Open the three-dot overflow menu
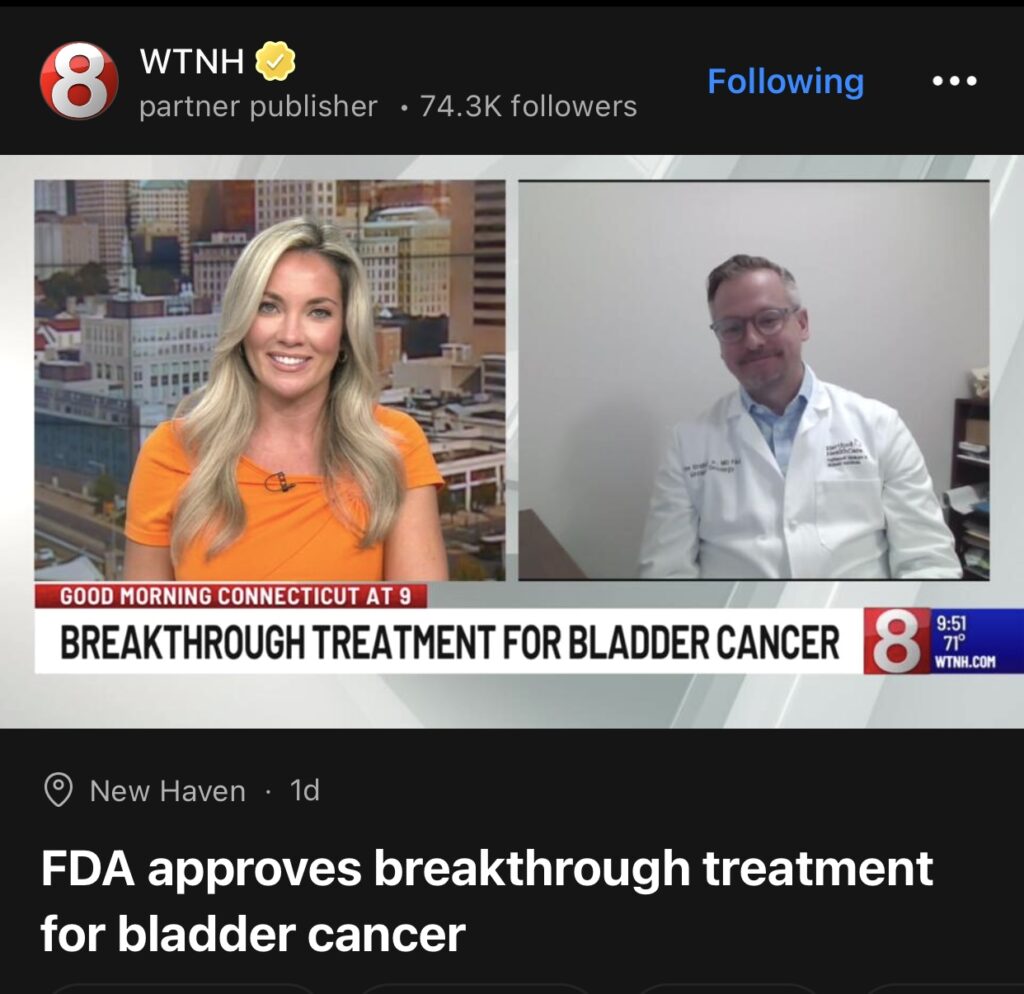The height and width of the screenshot is (994, 1024). click(953, 82)
